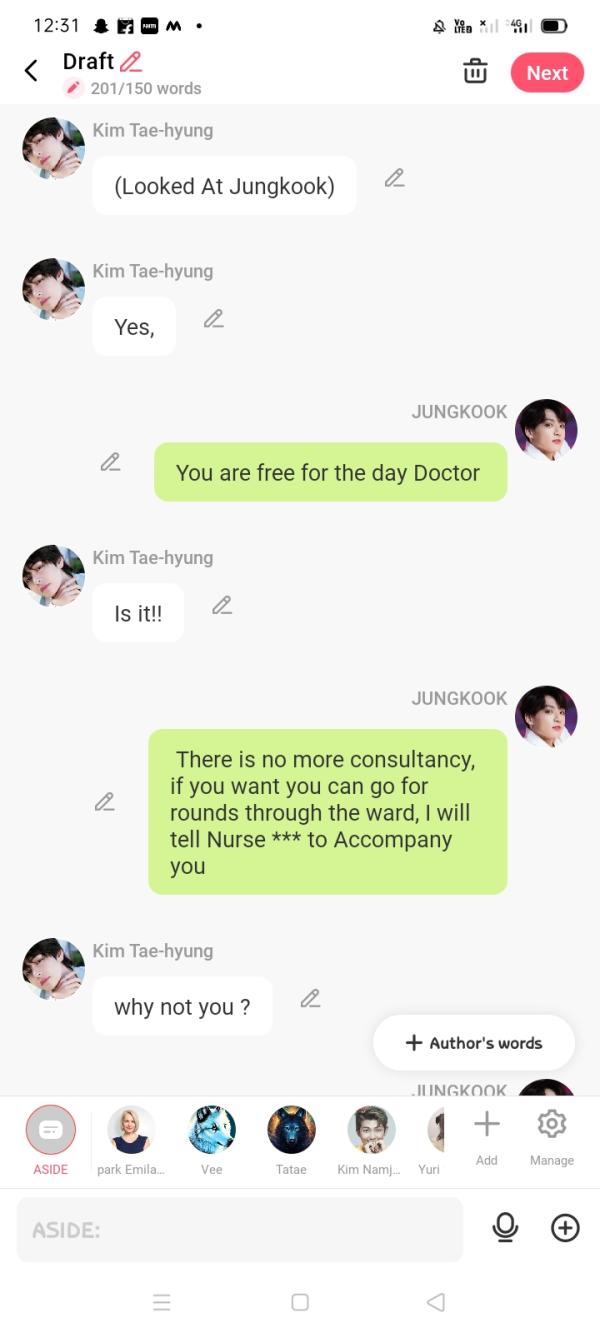The width and height of the screenshot is (600, 1333).
Task: Edit the "why not you ?" message
Action: pos(310,998)
